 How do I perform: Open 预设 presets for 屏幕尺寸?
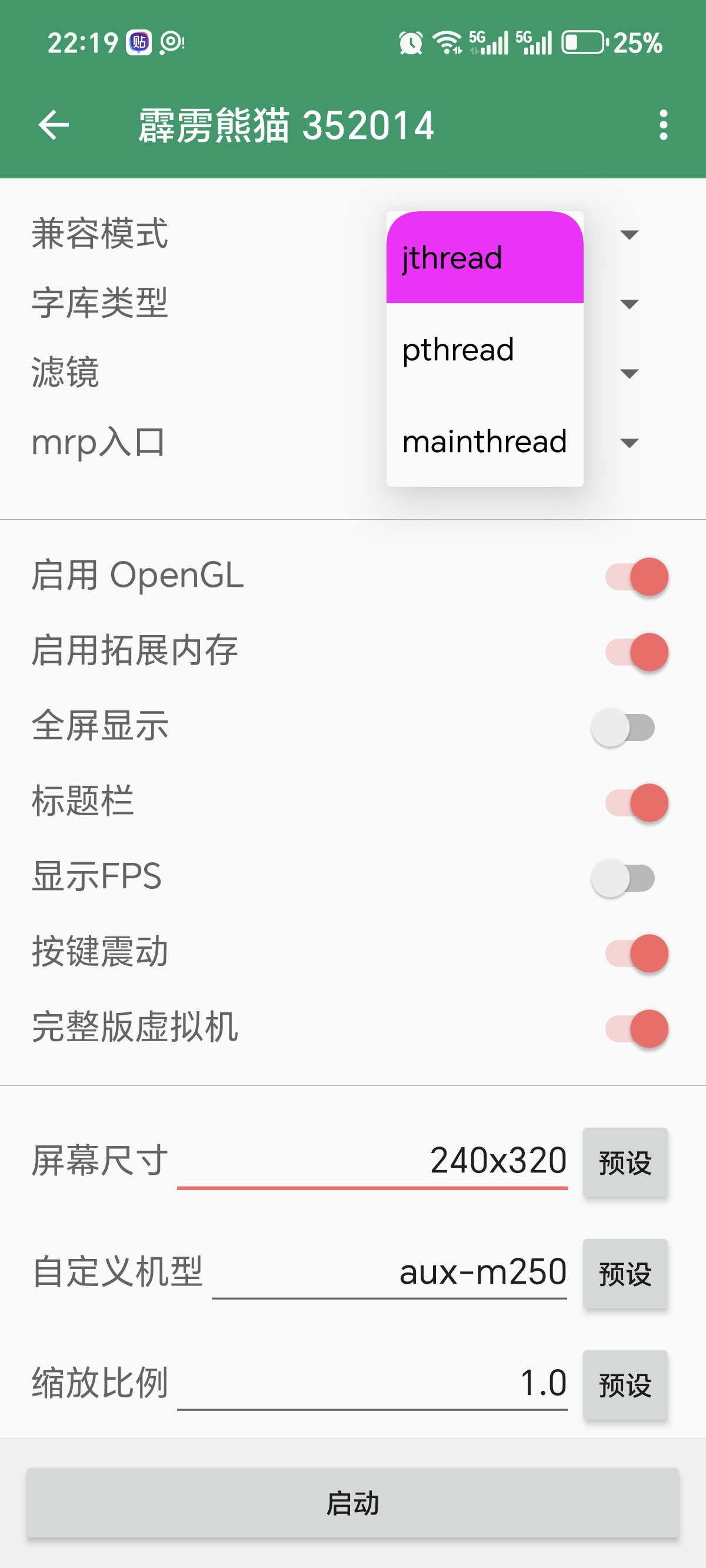click(x=625, y=1162)
